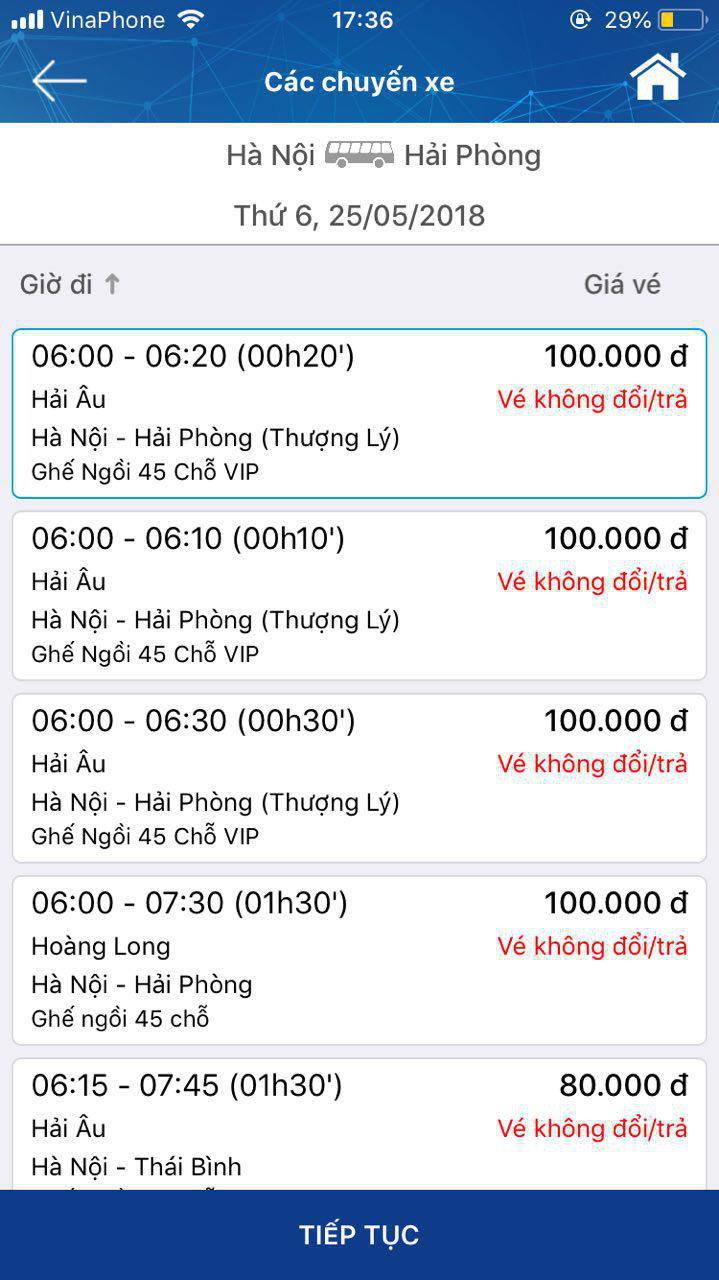
Task: Select the Hải Âu 06:00 - 06:20 trip
Action: pos(359,413)
